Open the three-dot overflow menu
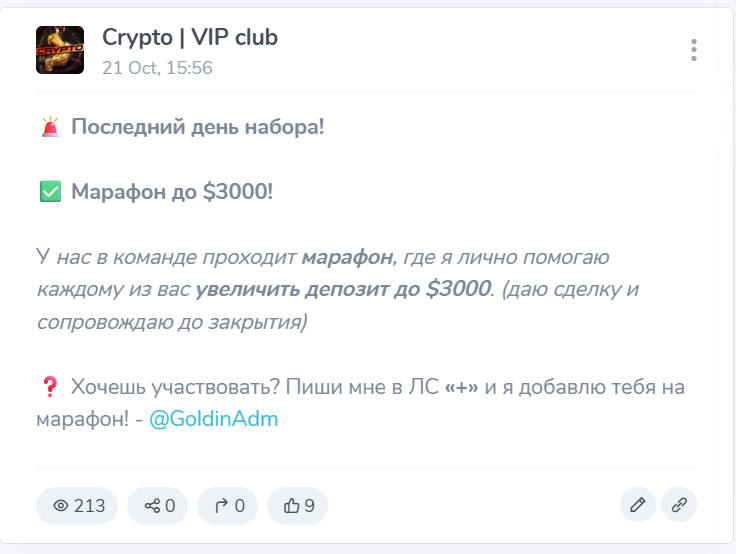Image resolution: width=736 pixels, height=554 pixels. [693, 50]
